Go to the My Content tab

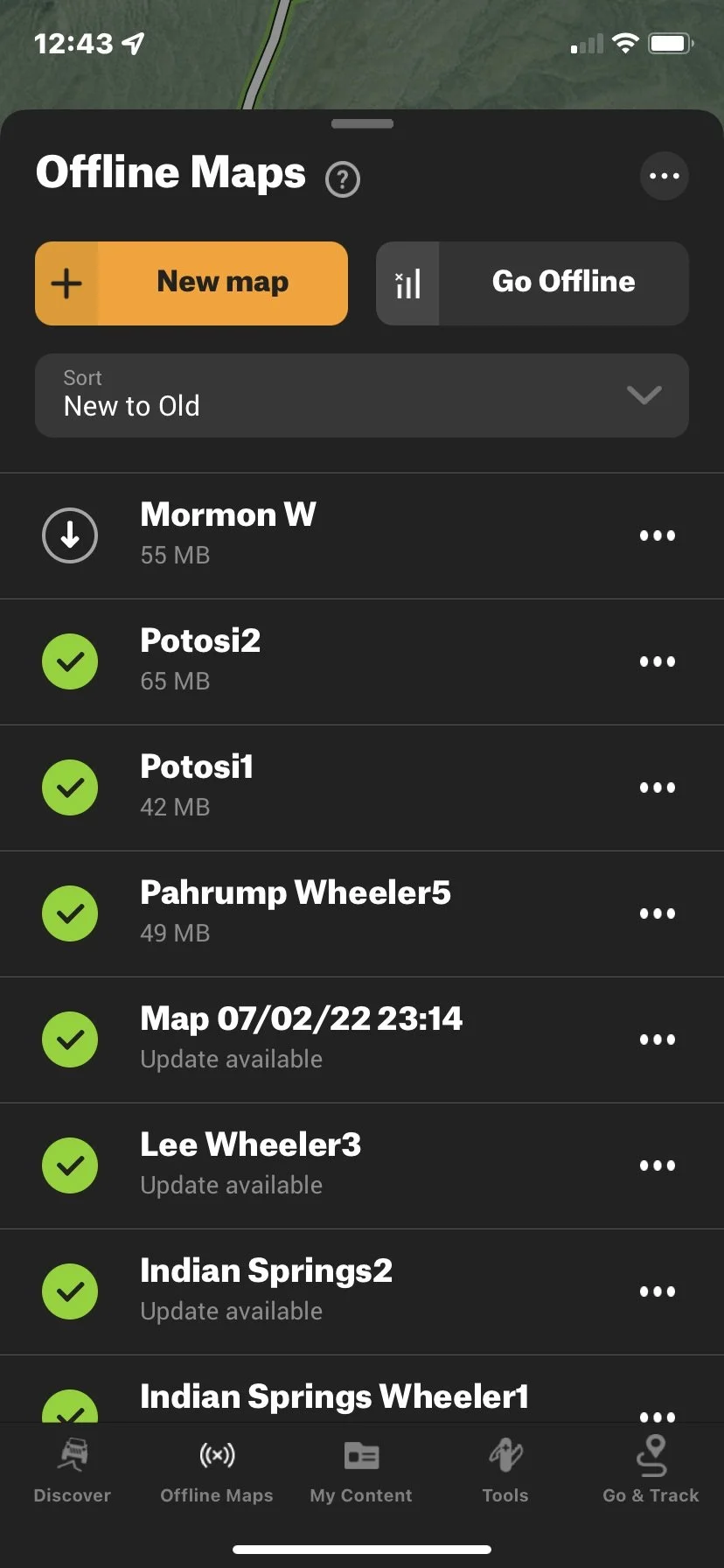click(361, 1470)
